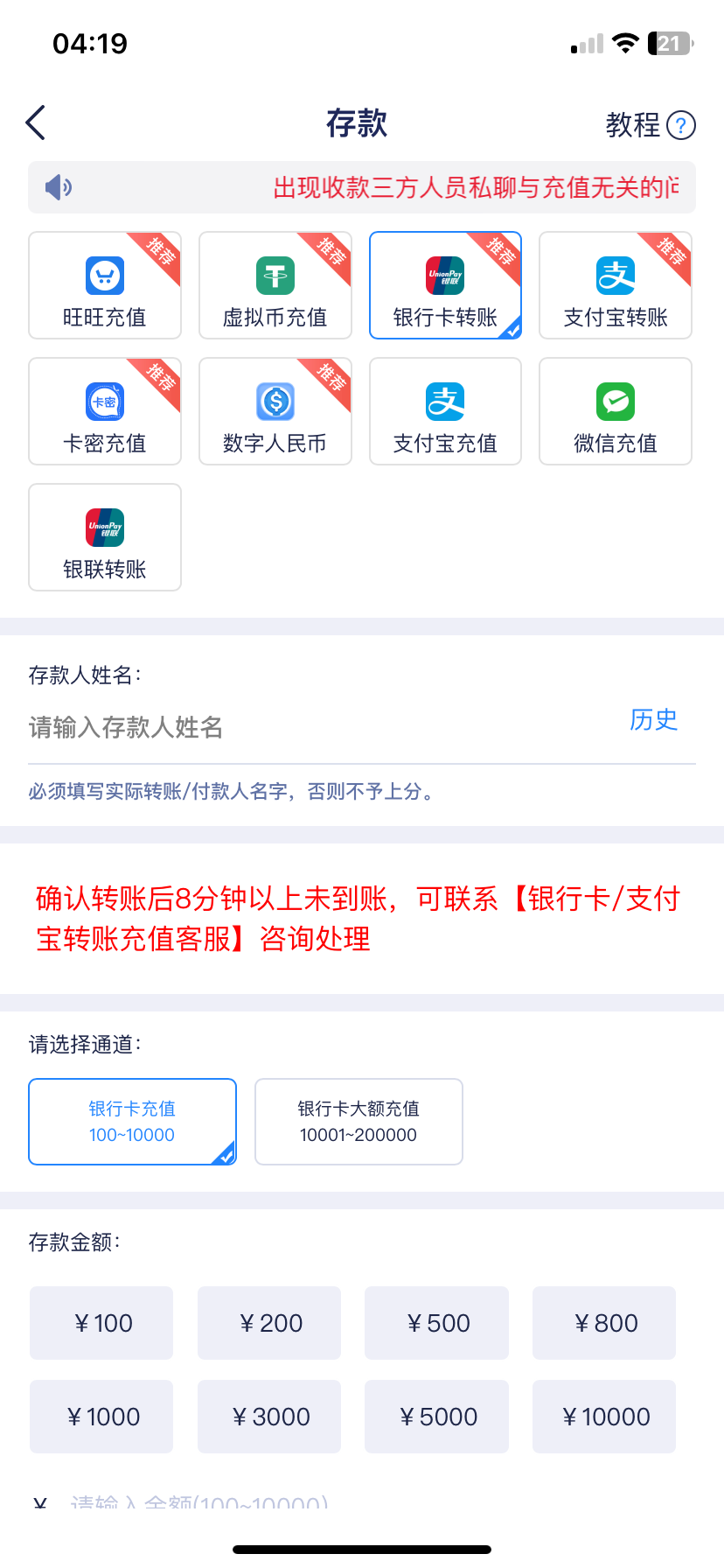Image resolution: width=724 pixels, height=1568 pixels.
Task: Open the 教程 help tutorial
Action: [650, 125]
